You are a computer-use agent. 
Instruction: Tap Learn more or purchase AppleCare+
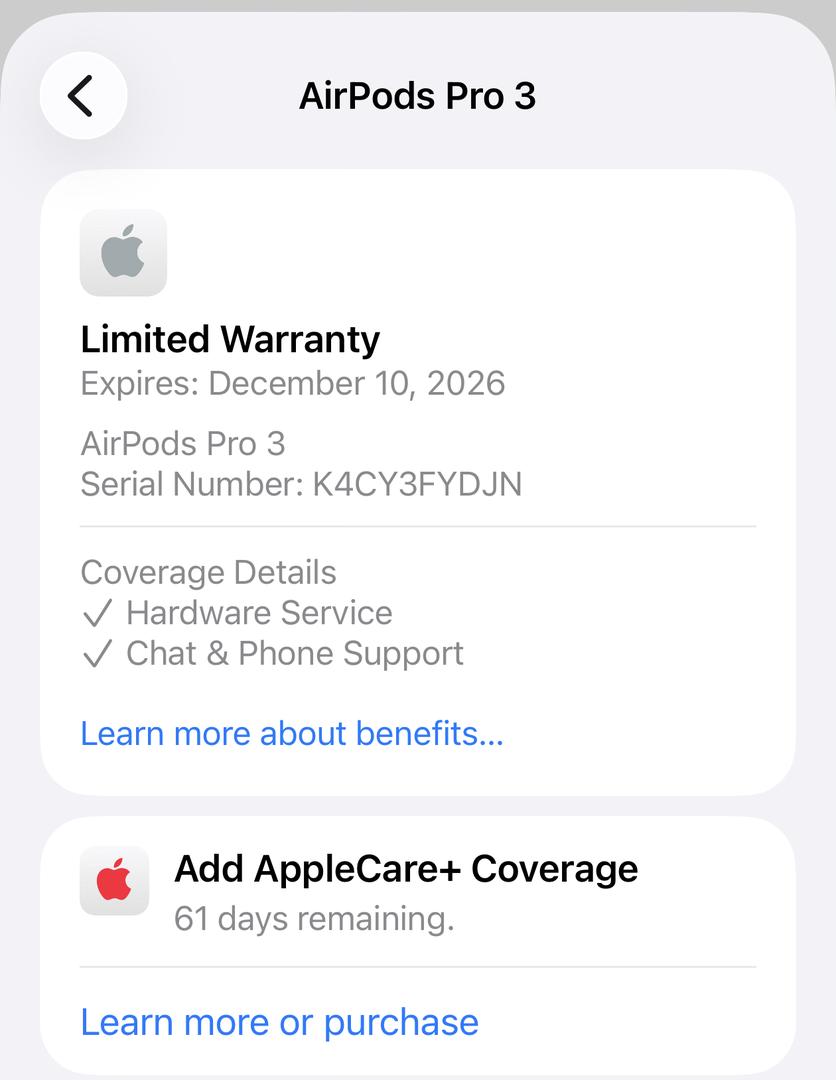click(279, 1022)
